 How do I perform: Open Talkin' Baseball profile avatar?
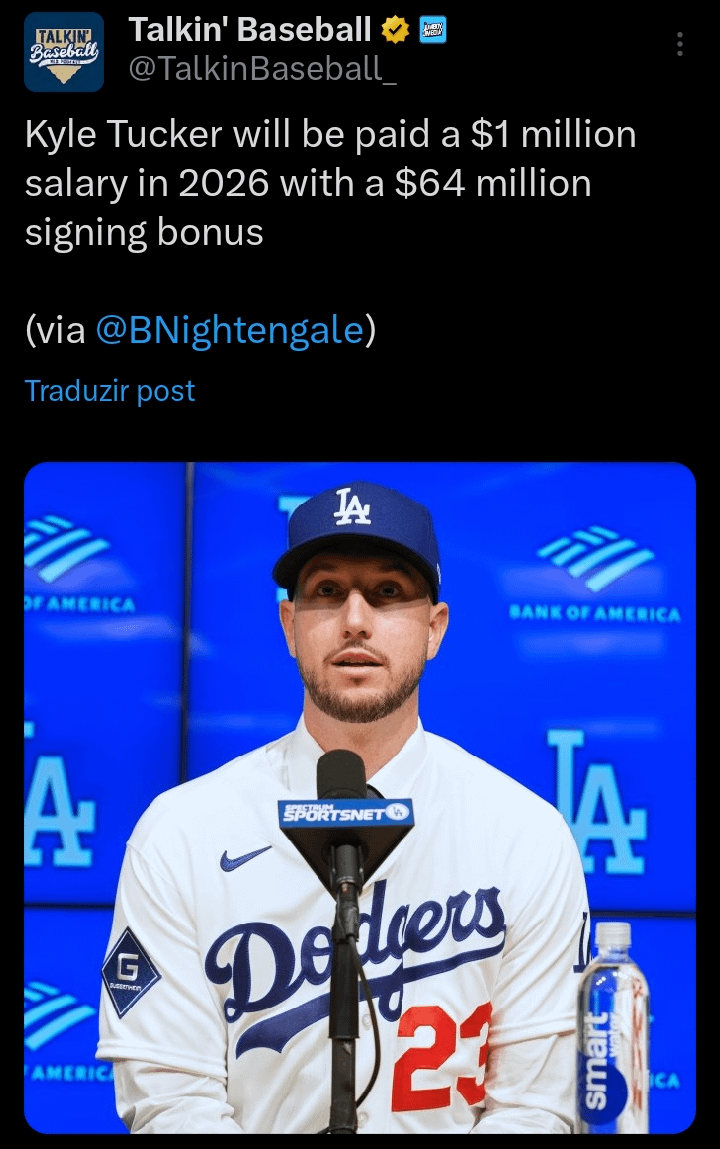(64, 53)
